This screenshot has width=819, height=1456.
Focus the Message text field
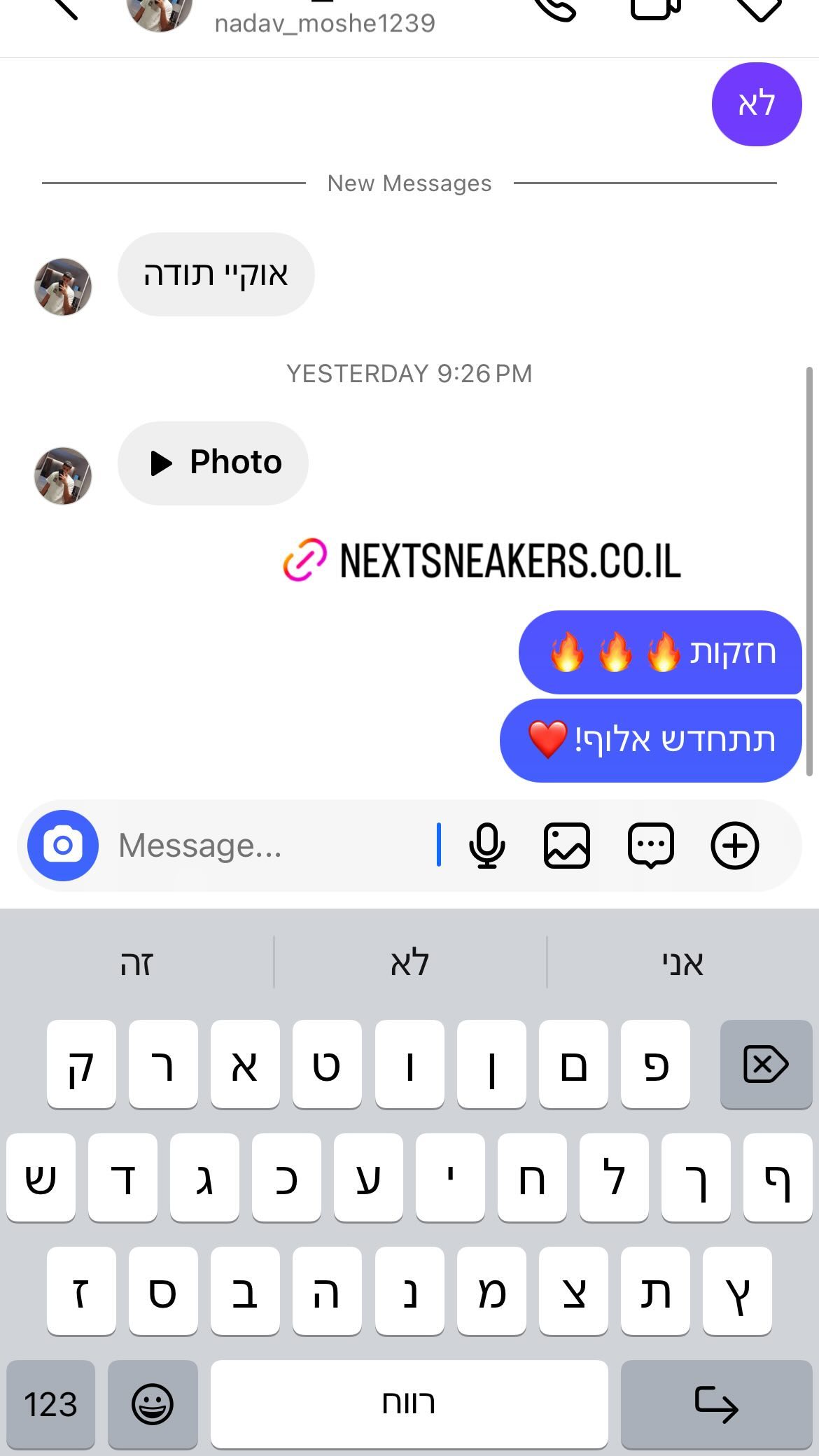pos(276,846)
